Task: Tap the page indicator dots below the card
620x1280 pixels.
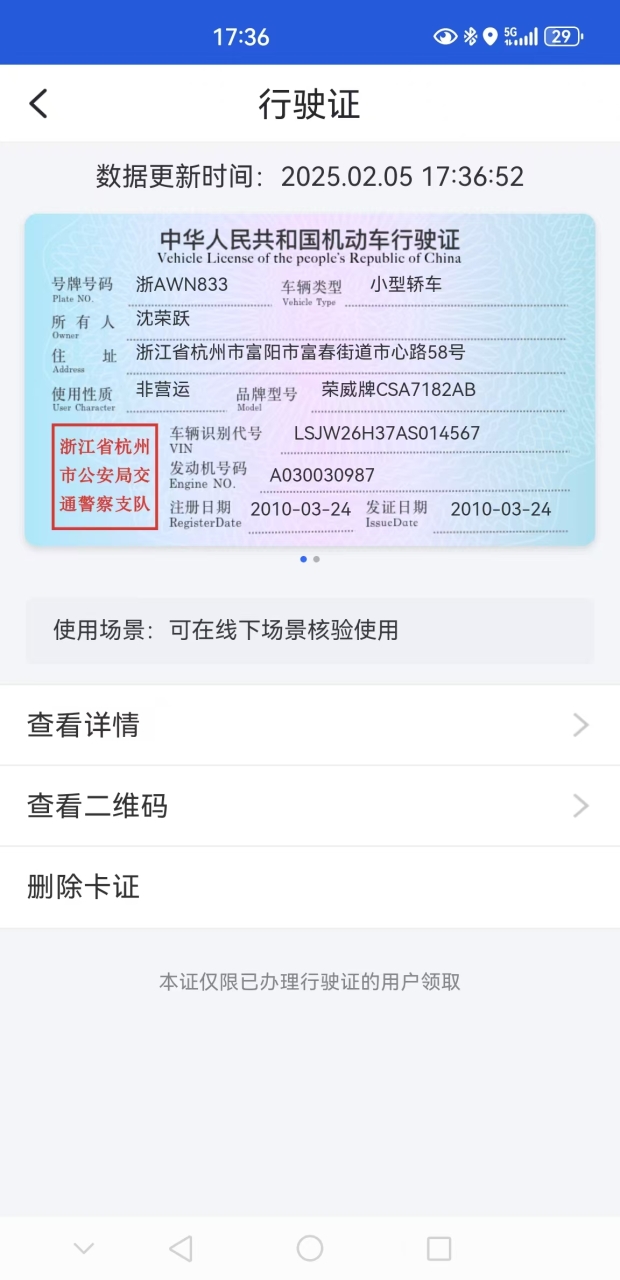Action: click(x=310, y=559)
